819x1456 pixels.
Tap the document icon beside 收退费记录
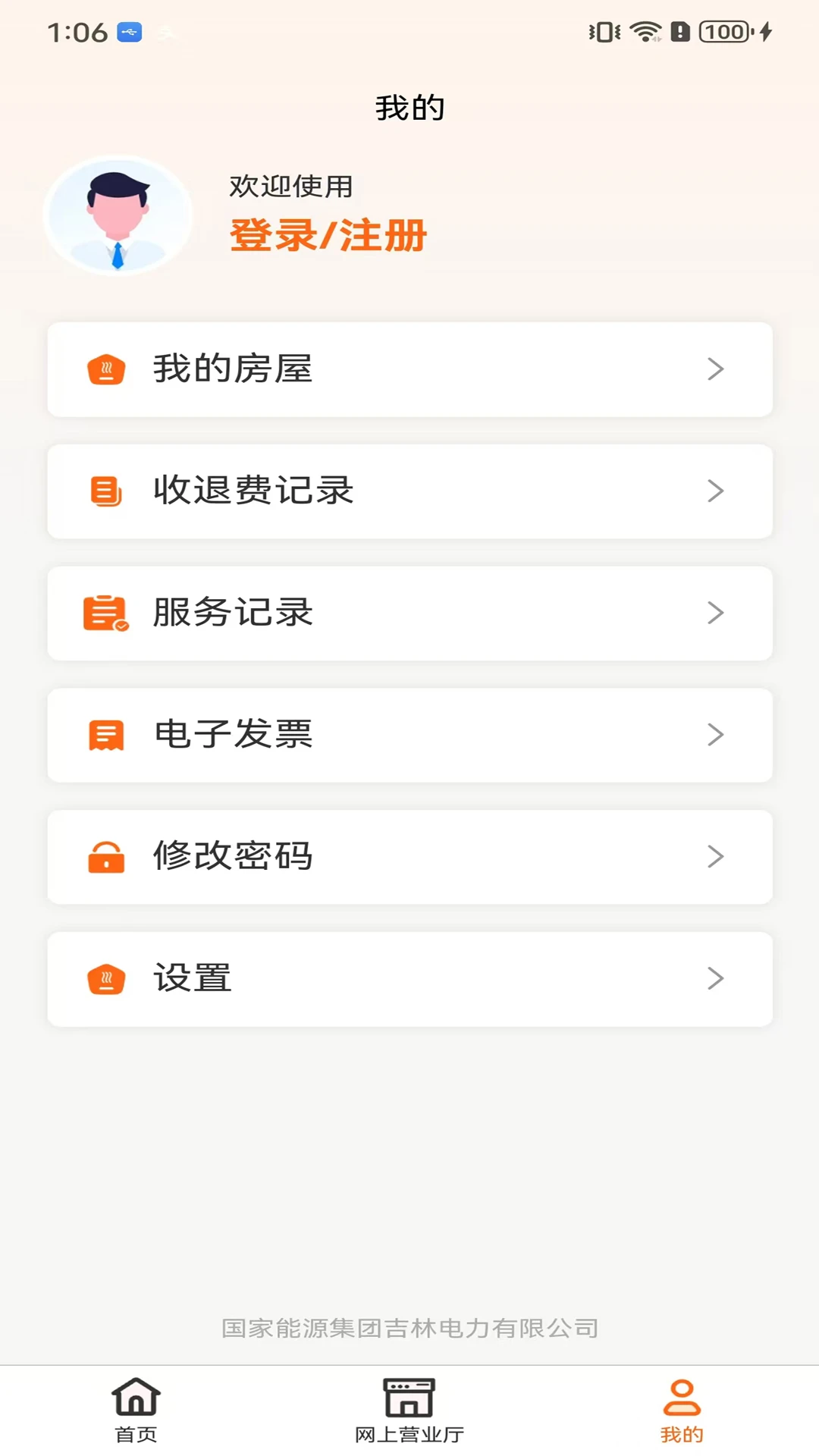(x=107, y=491)
